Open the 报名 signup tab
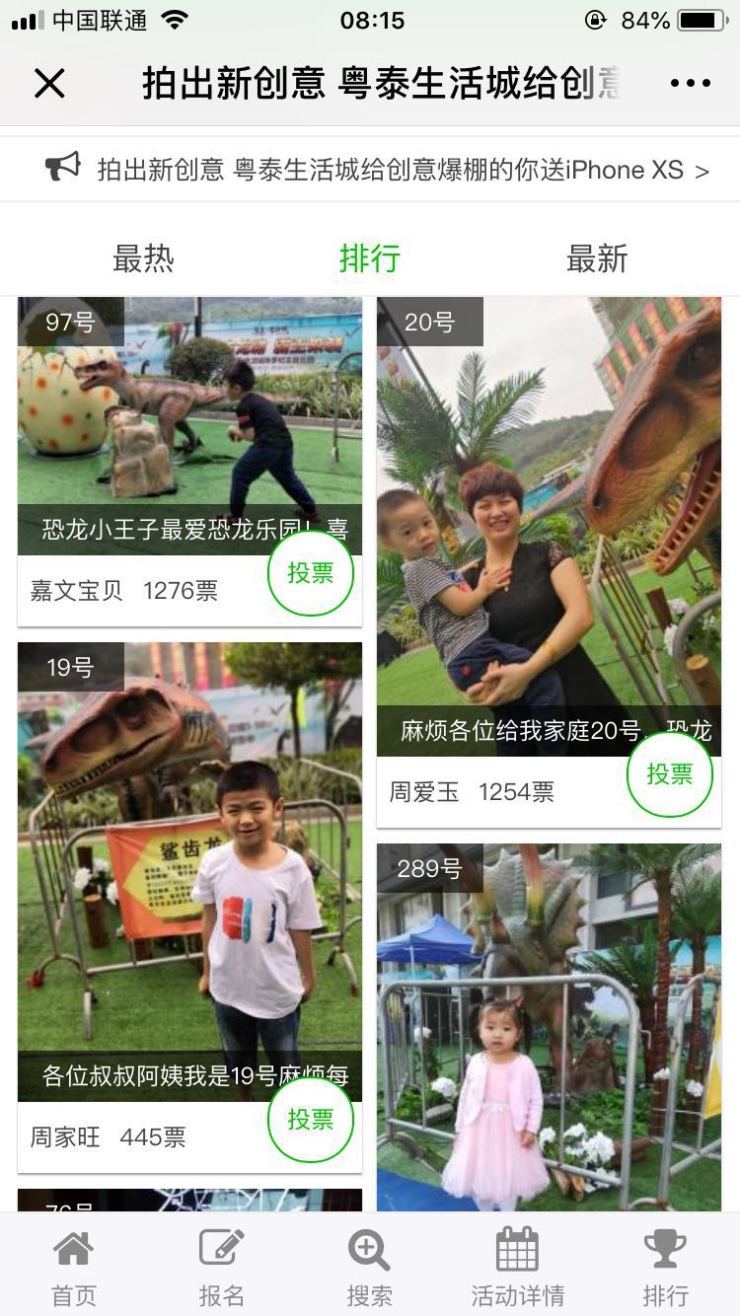This screenshot has height=1316, width=740. click(222, 1267)
